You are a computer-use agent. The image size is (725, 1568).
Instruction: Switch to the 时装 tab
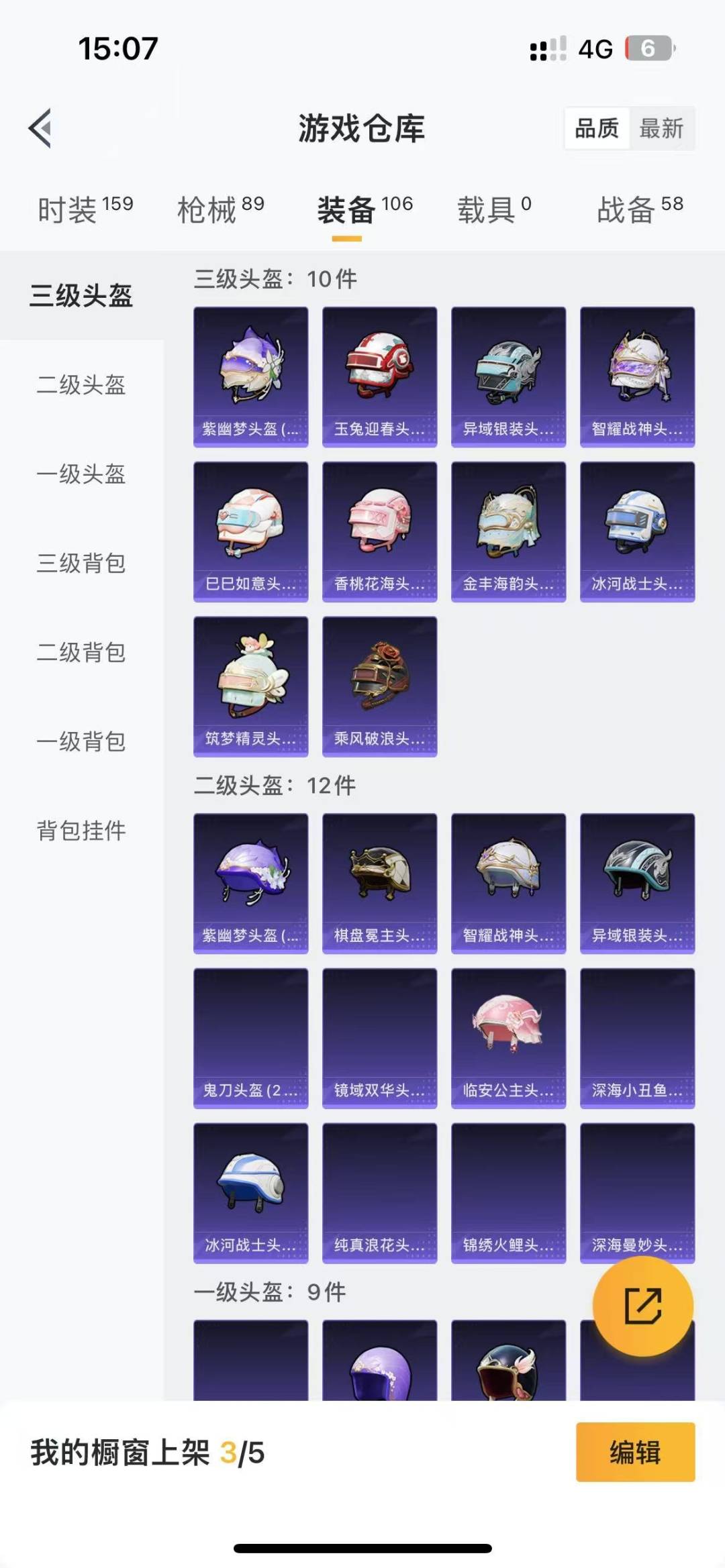(85, 209)
